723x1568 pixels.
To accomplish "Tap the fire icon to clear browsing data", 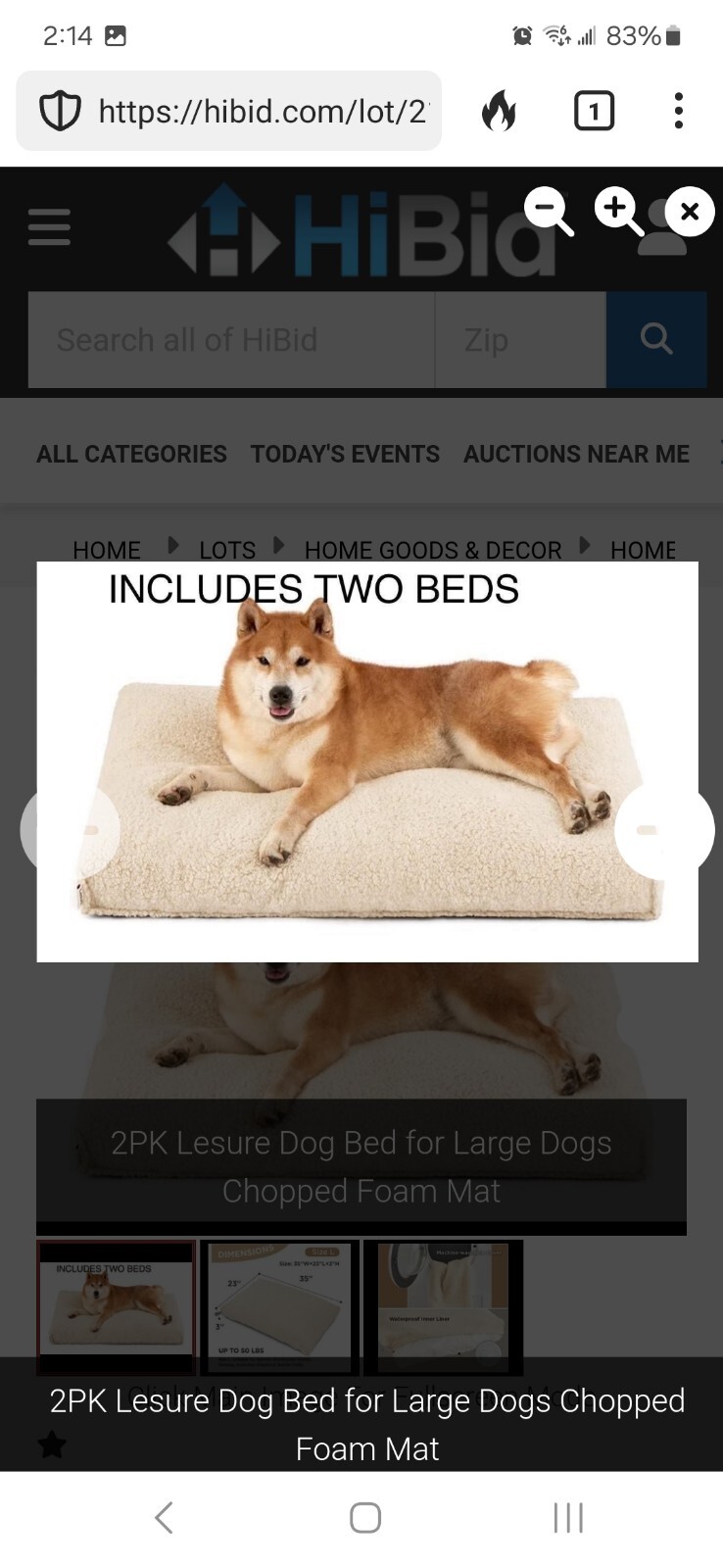I will [x=499, y=111].
